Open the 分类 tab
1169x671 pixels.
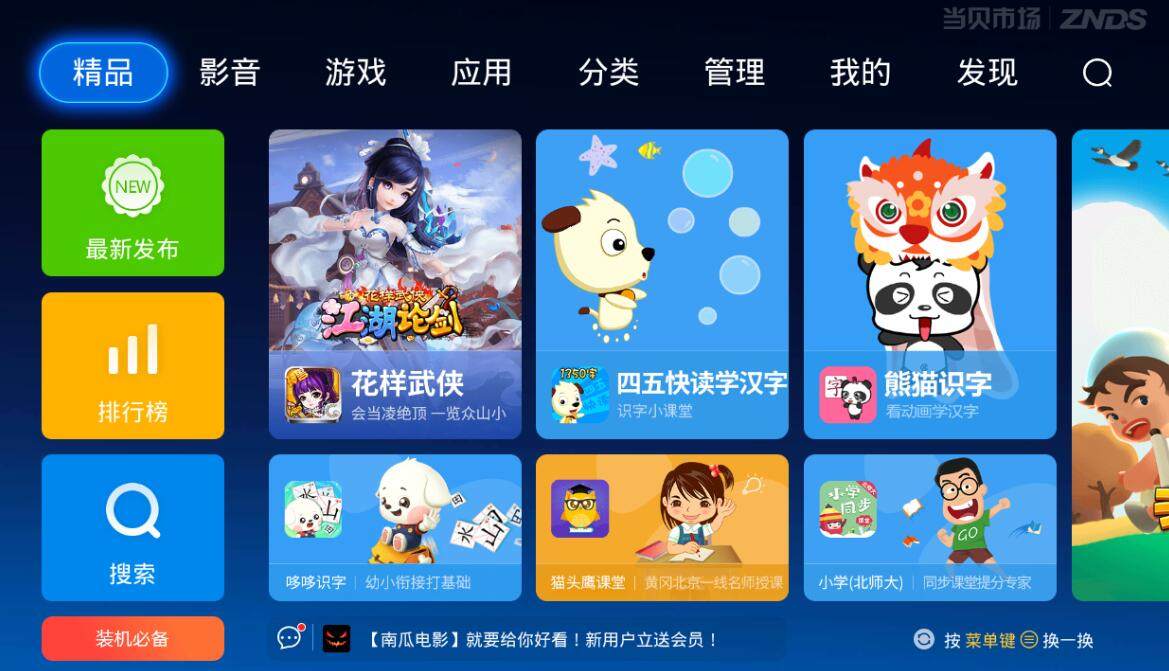(x=608, y=73)
